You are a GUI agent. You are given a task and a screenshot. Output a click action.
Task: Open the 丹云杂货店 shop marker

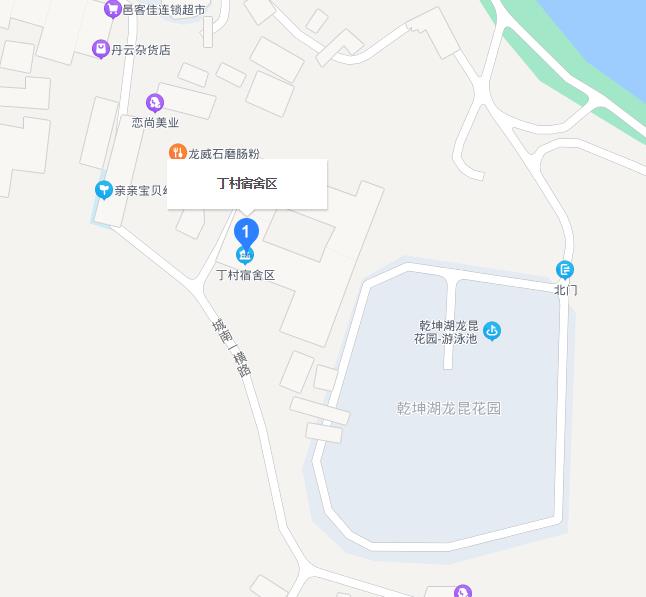pyautogui.click(x=100, y=48)
